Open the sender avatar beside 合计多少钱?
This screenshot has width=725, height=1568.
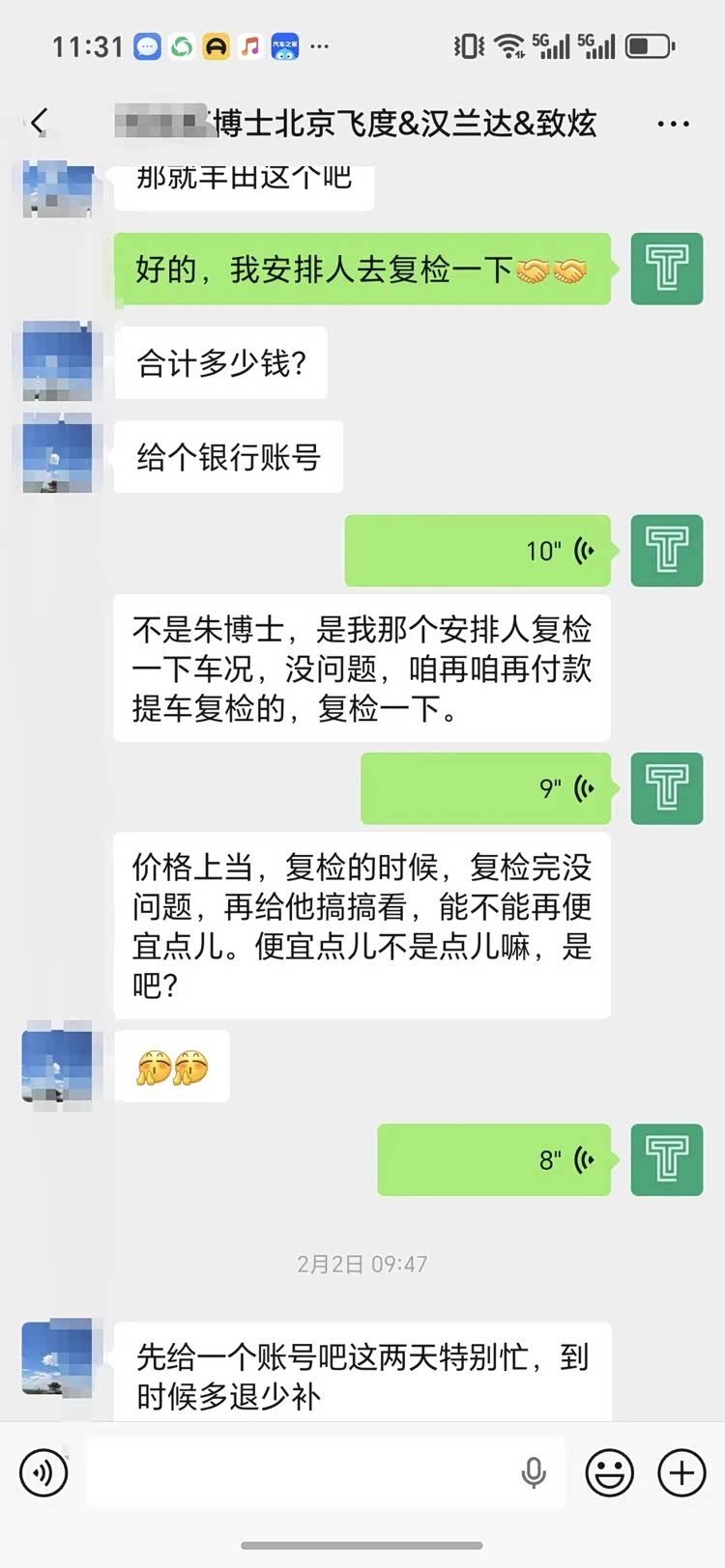pyautogui.click(x=57, y=362)
